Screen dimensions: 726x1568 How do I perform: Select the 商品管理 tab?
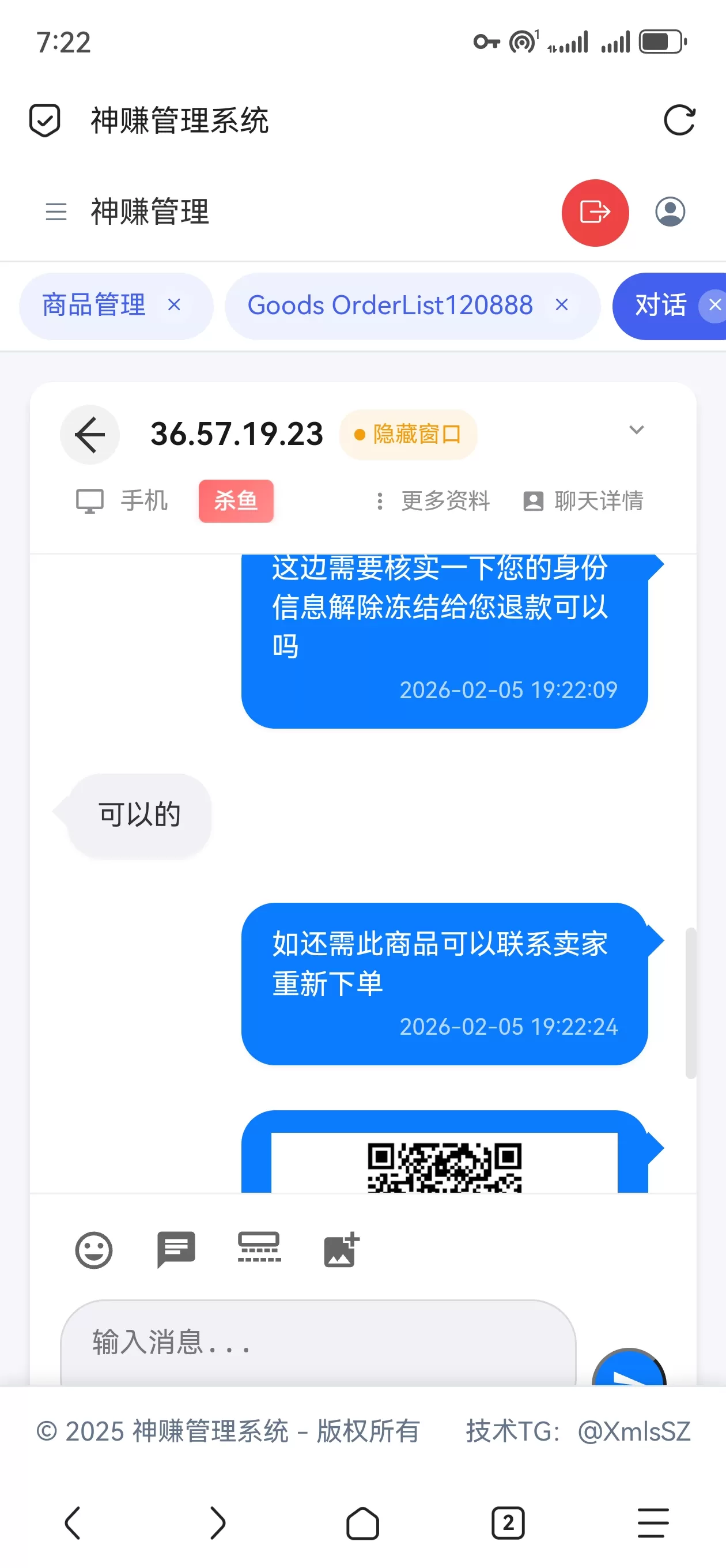coord(93,306)
